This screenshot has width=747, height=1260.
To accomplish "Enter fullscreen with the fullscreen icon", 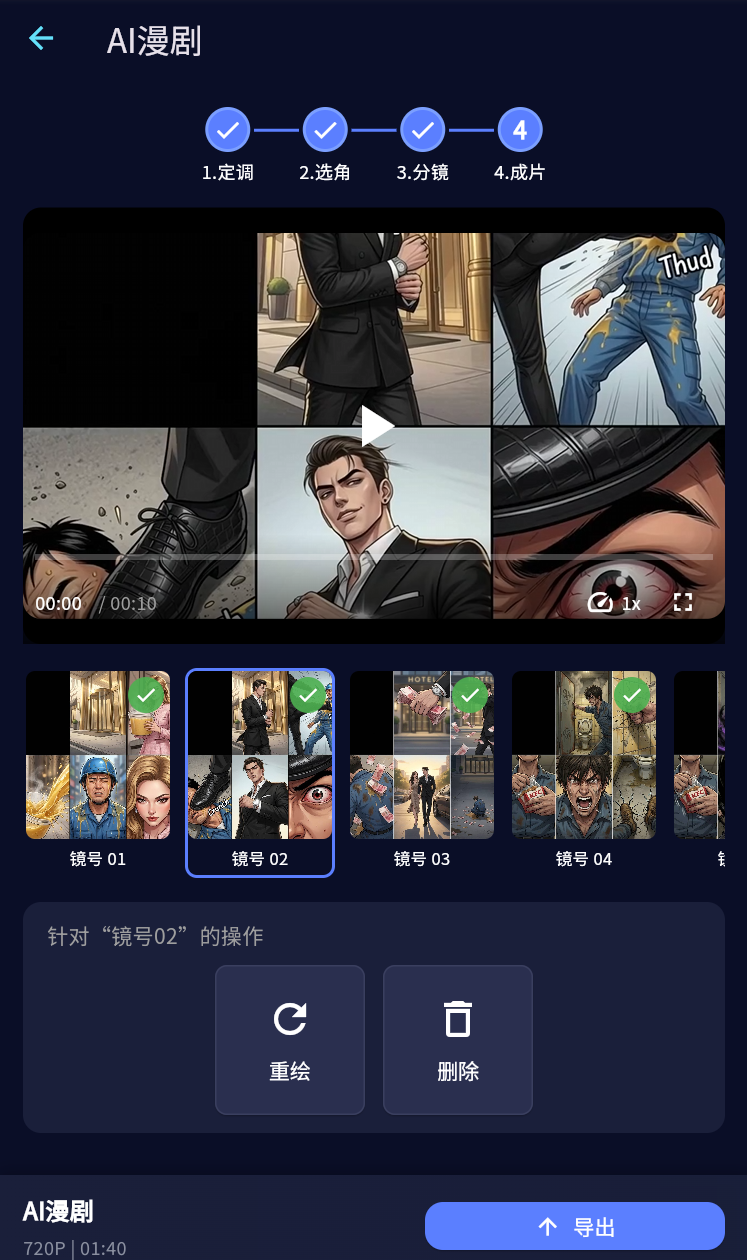I will tap(684, 603).
